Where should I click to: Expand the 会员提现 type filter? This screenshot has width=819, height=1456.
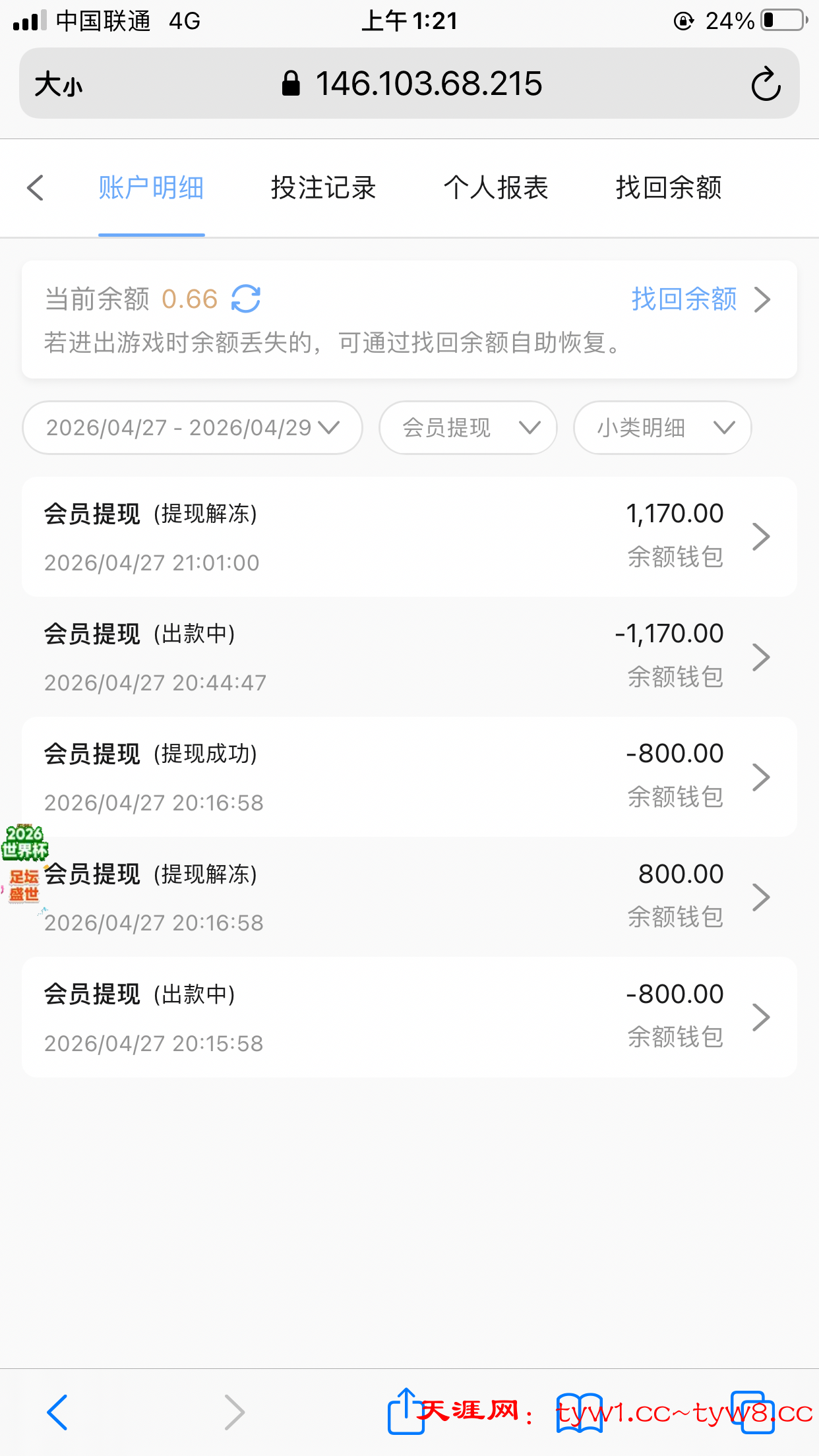pos(468,428)
